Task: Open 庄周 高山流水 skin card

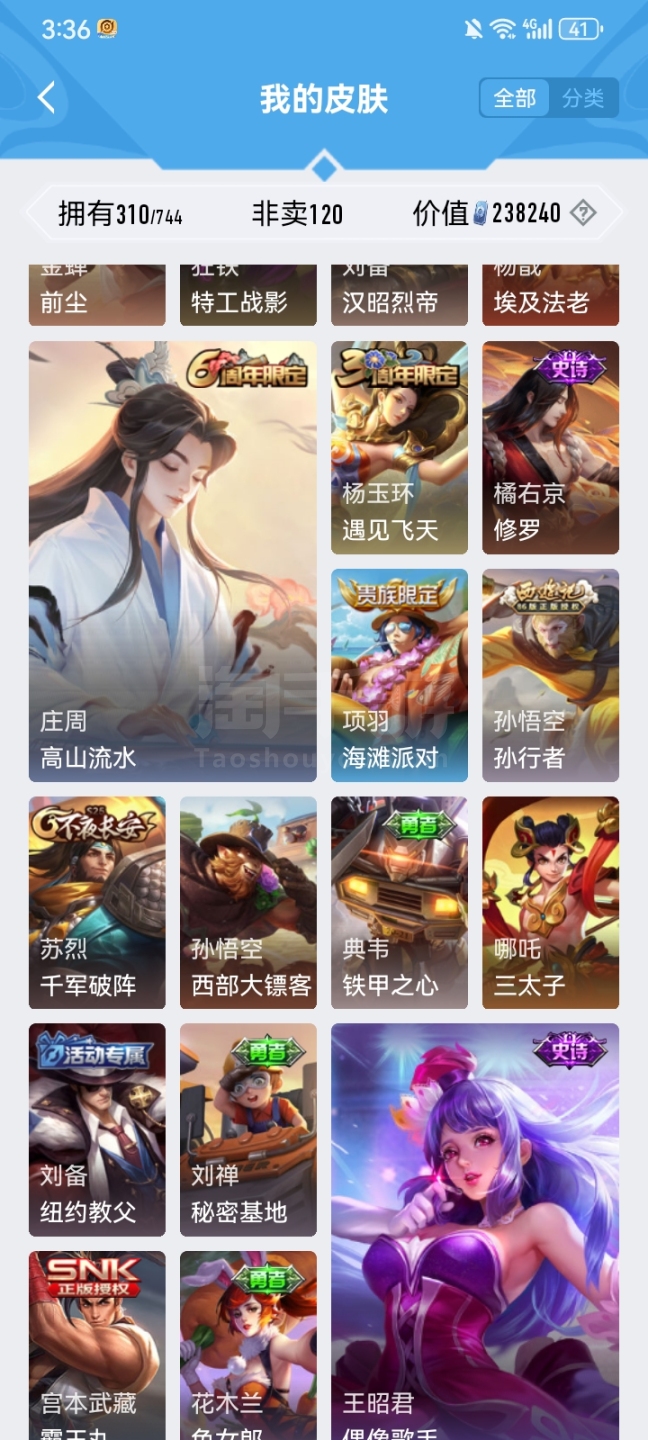Action: (172, 560)
